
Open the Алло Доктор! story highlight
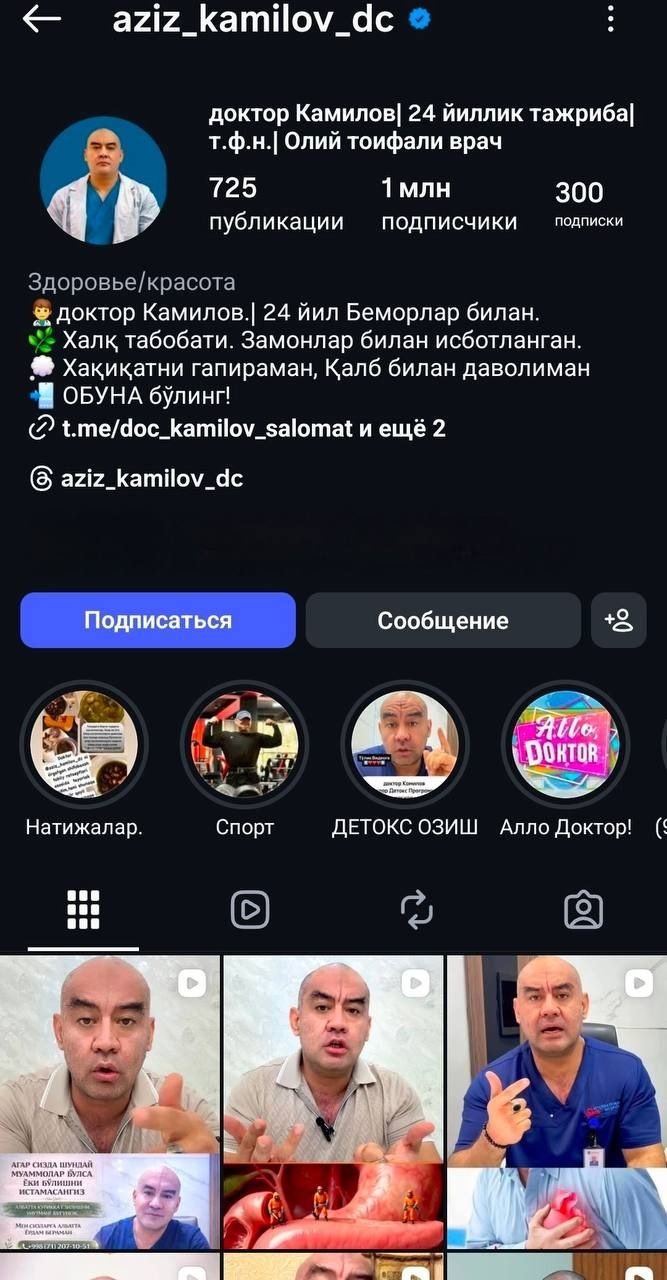point(566,745)
